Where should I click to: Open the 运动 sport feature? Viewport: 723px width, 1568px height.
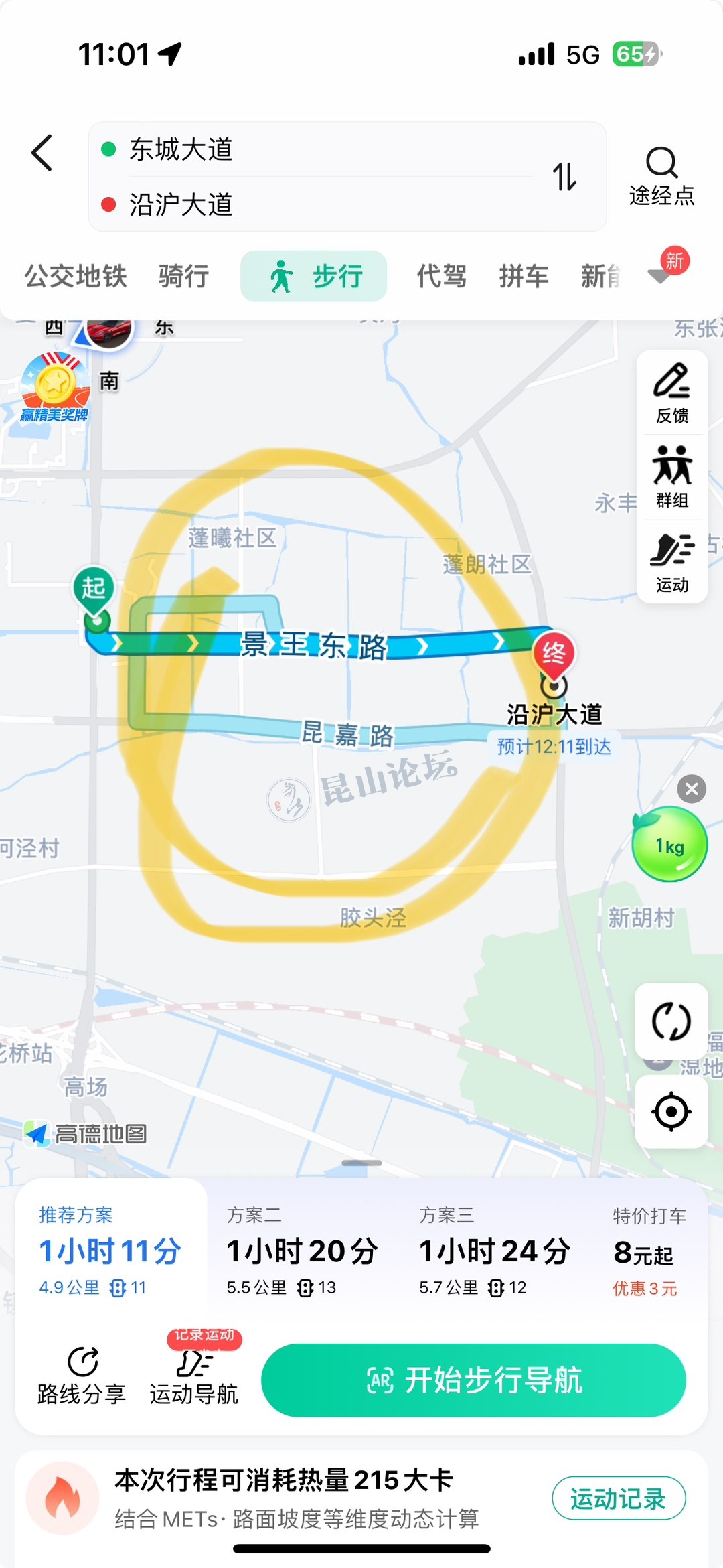[671, 563]
